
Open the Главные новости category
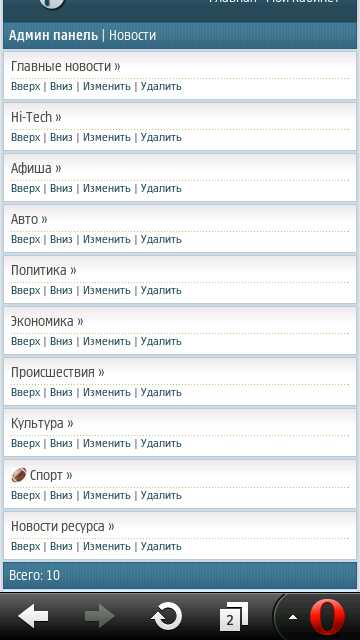tap(65, 66)
